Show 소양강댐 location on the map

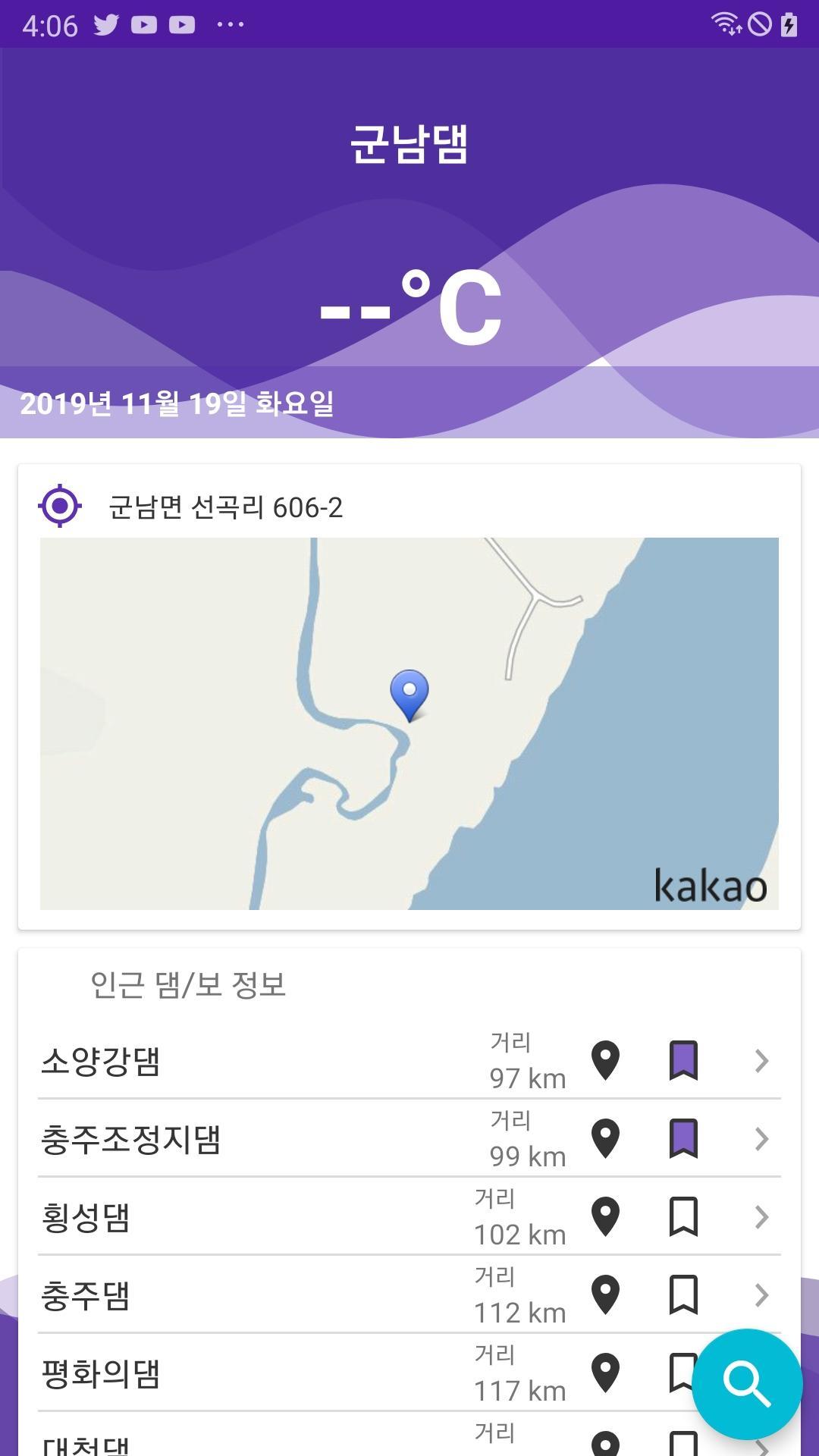pyautogui.click(x=605, y=1060)
